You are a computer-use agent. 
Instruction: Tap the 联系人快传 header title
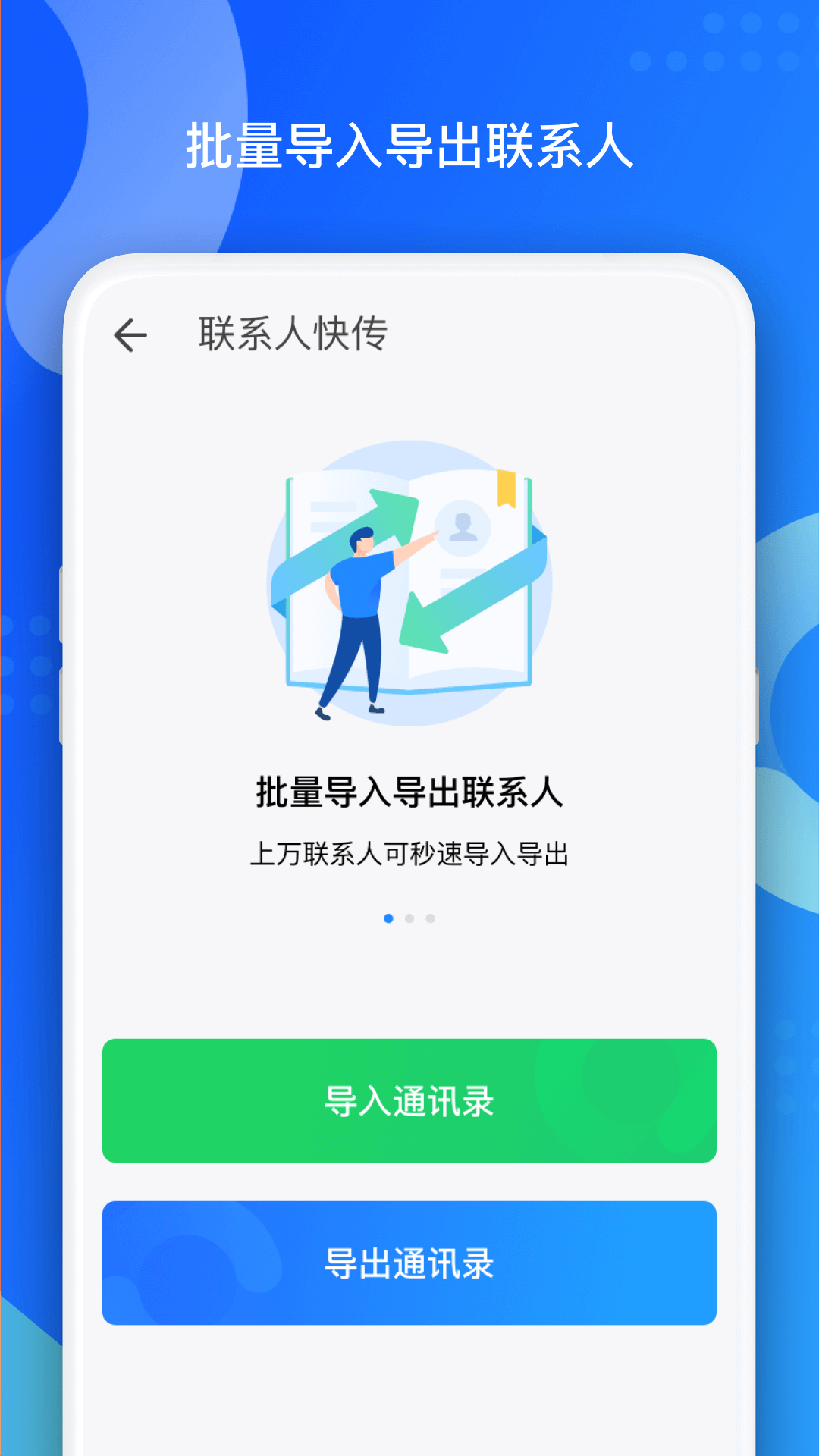(x=292, y=332)
